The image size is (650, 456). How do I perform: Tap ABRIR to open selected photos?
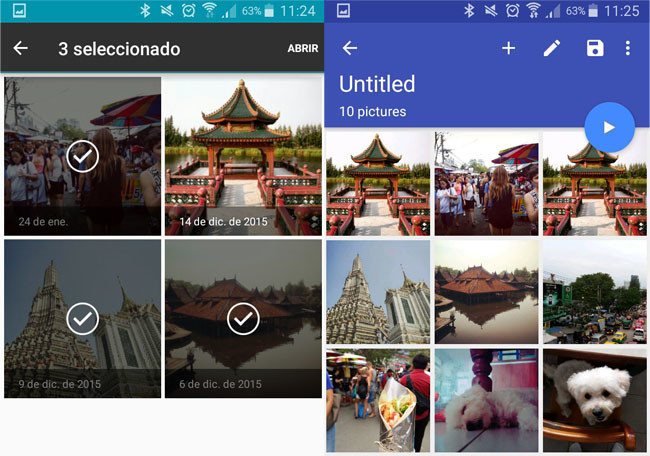coord(303,48)
